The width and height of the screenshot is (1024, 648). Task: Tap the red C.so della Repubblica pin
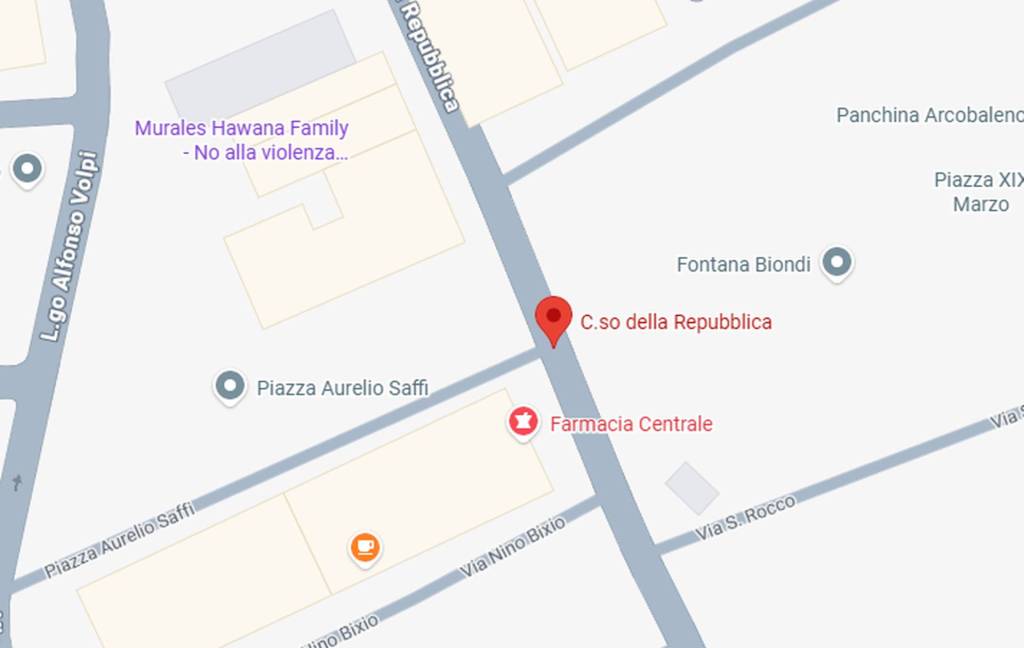[x=553, y=318]
